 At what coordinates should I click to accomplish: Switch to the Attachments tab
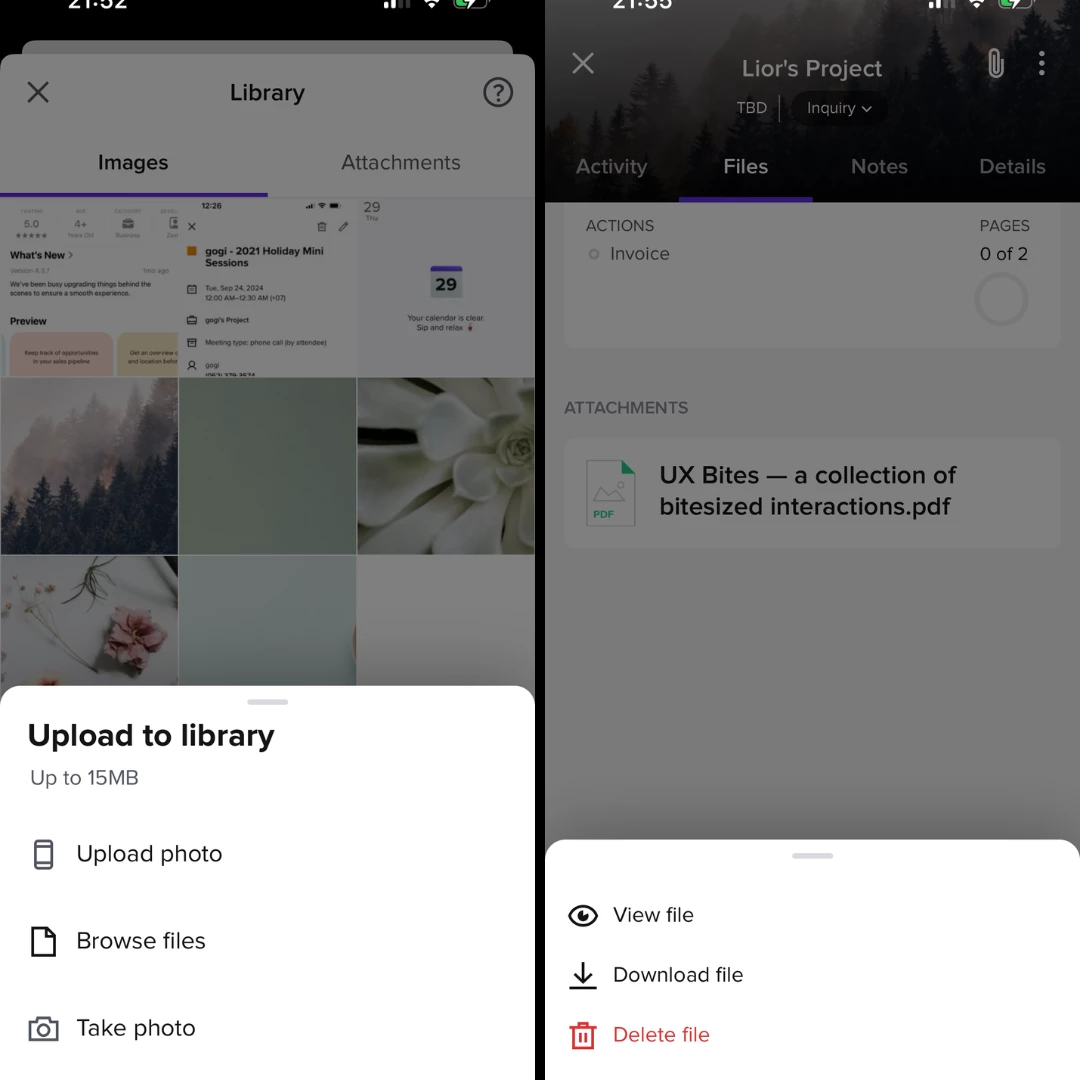tap(400, 163)
